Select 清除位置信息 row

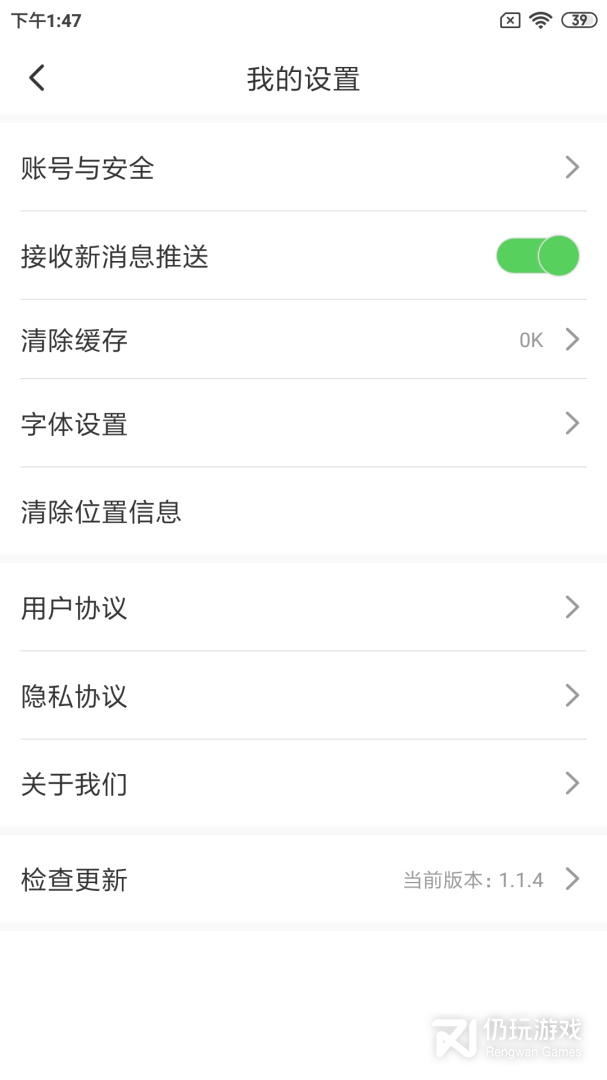point(300,512)
